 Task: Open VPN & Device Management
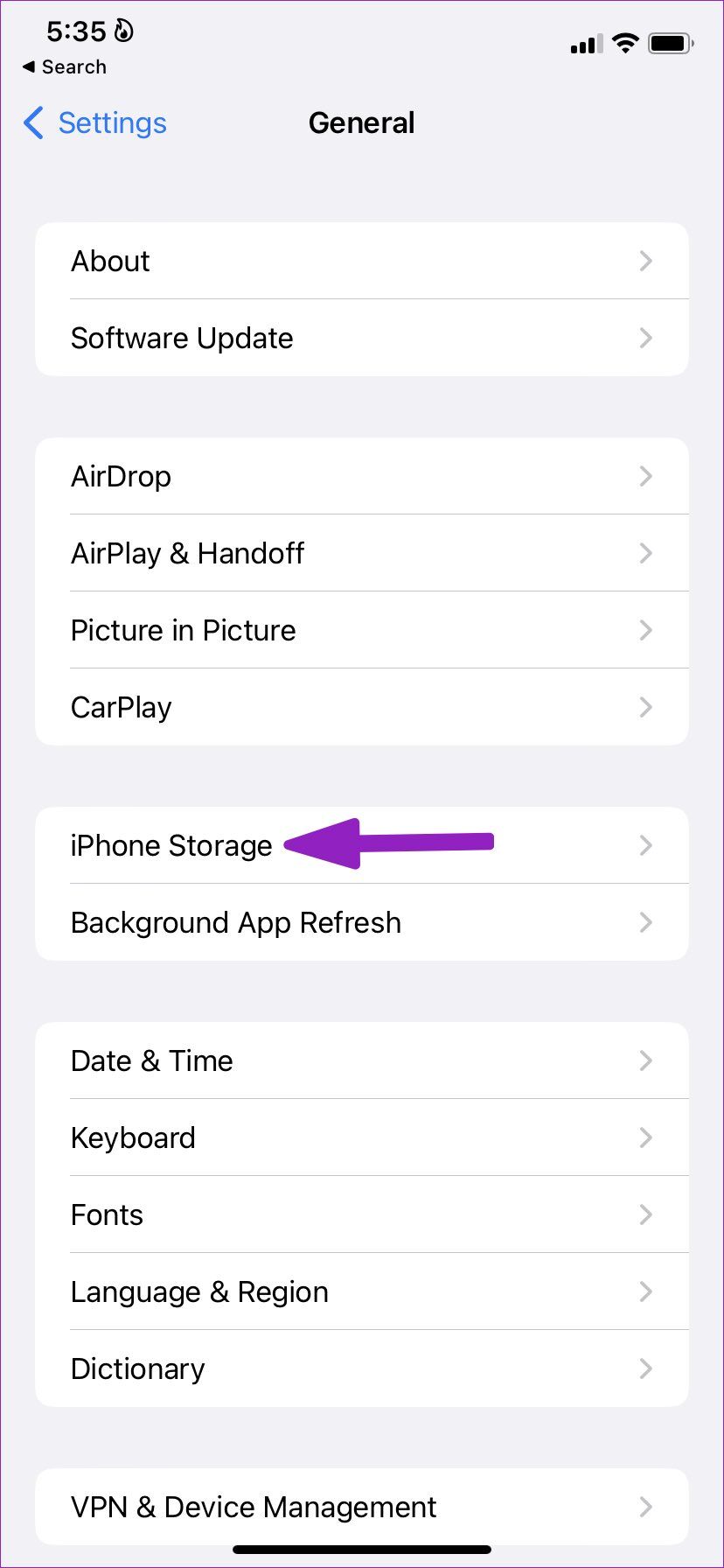[x=361, y=1507]
